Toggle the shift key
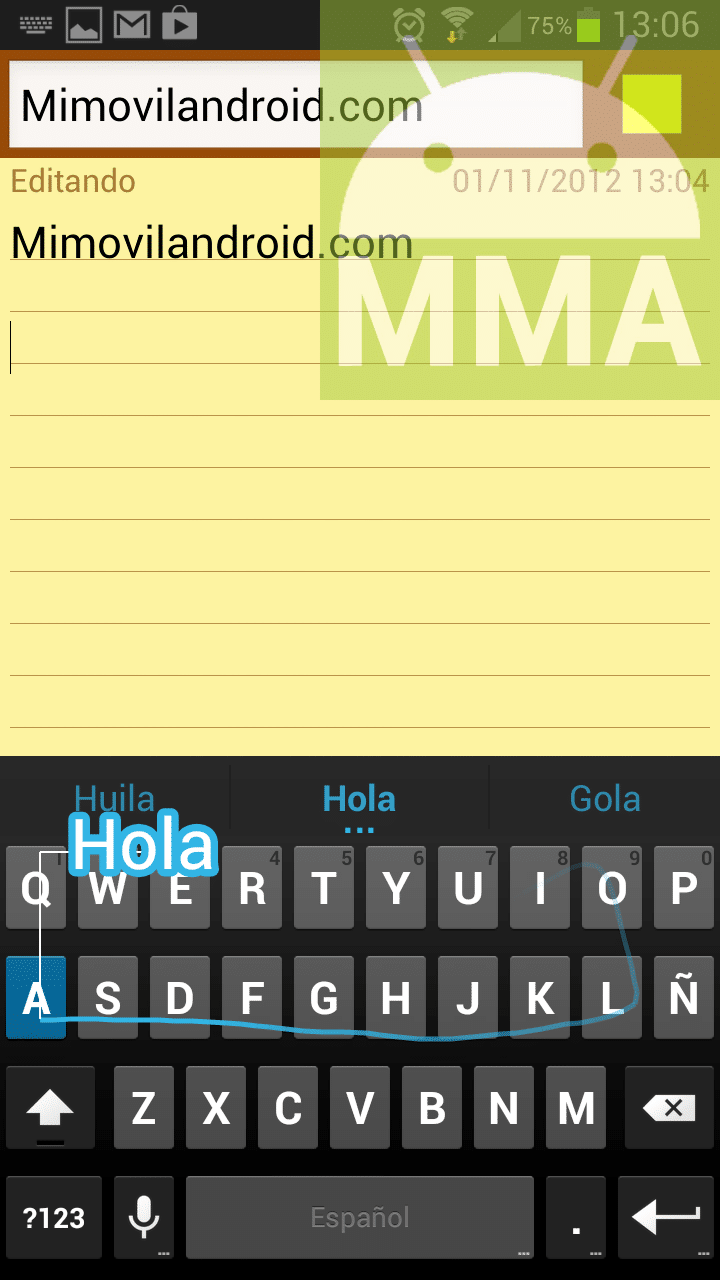This screenshot has height=1280, width=720. point(50,1107)
